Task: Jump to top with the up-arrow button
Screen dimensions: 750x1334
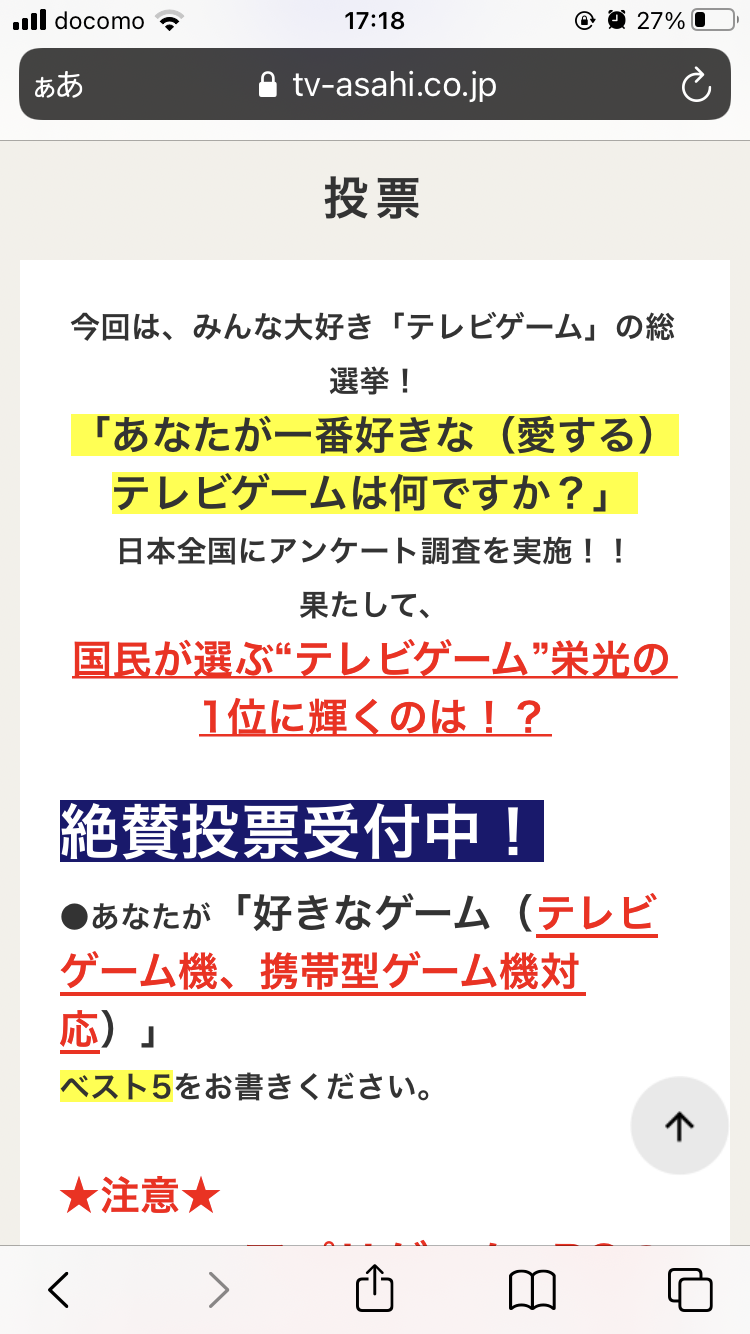Action: [x=679, y=1126]
